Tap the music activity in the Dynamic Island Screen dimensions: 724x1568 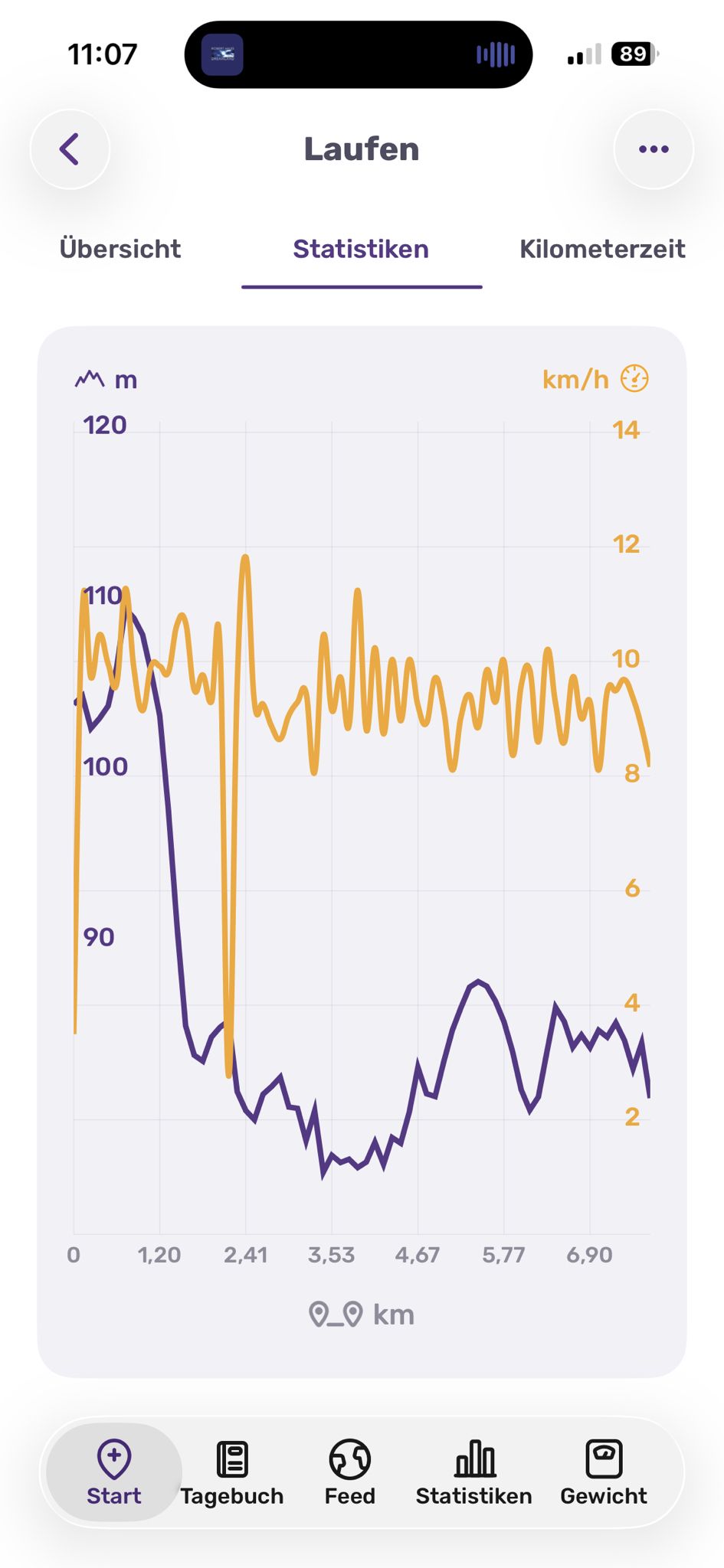359,54
